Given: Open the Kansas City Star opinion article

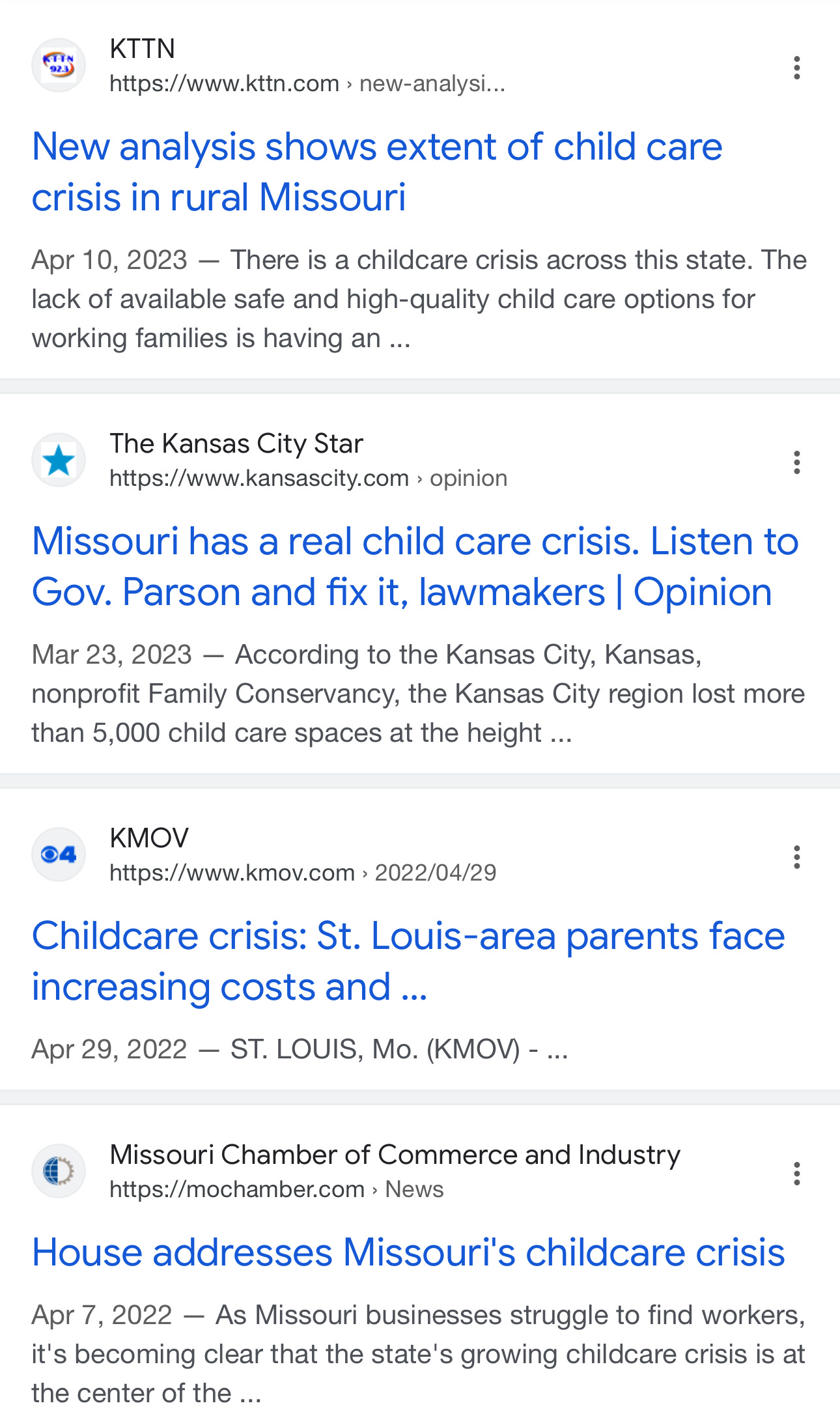Looking at the screenshot, I should (415, 567).
